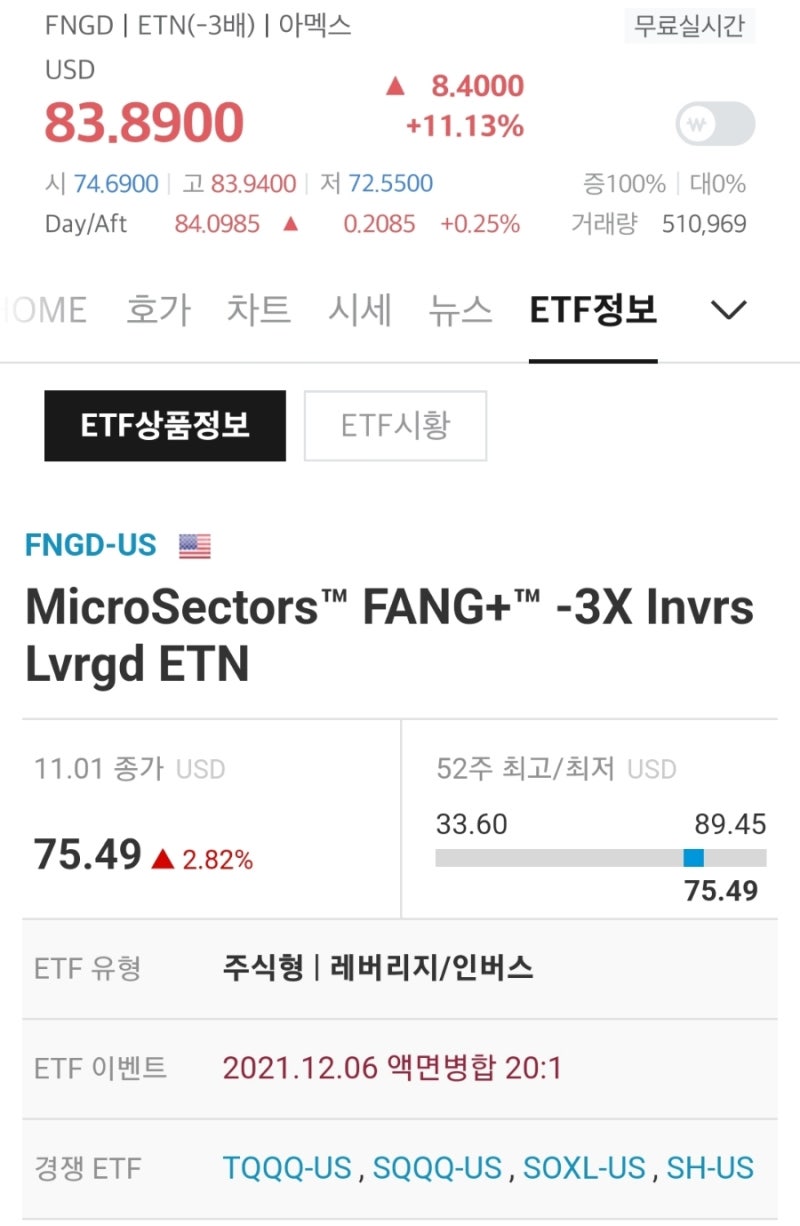
Task: Open the 차트 tab
Action: 259,310
